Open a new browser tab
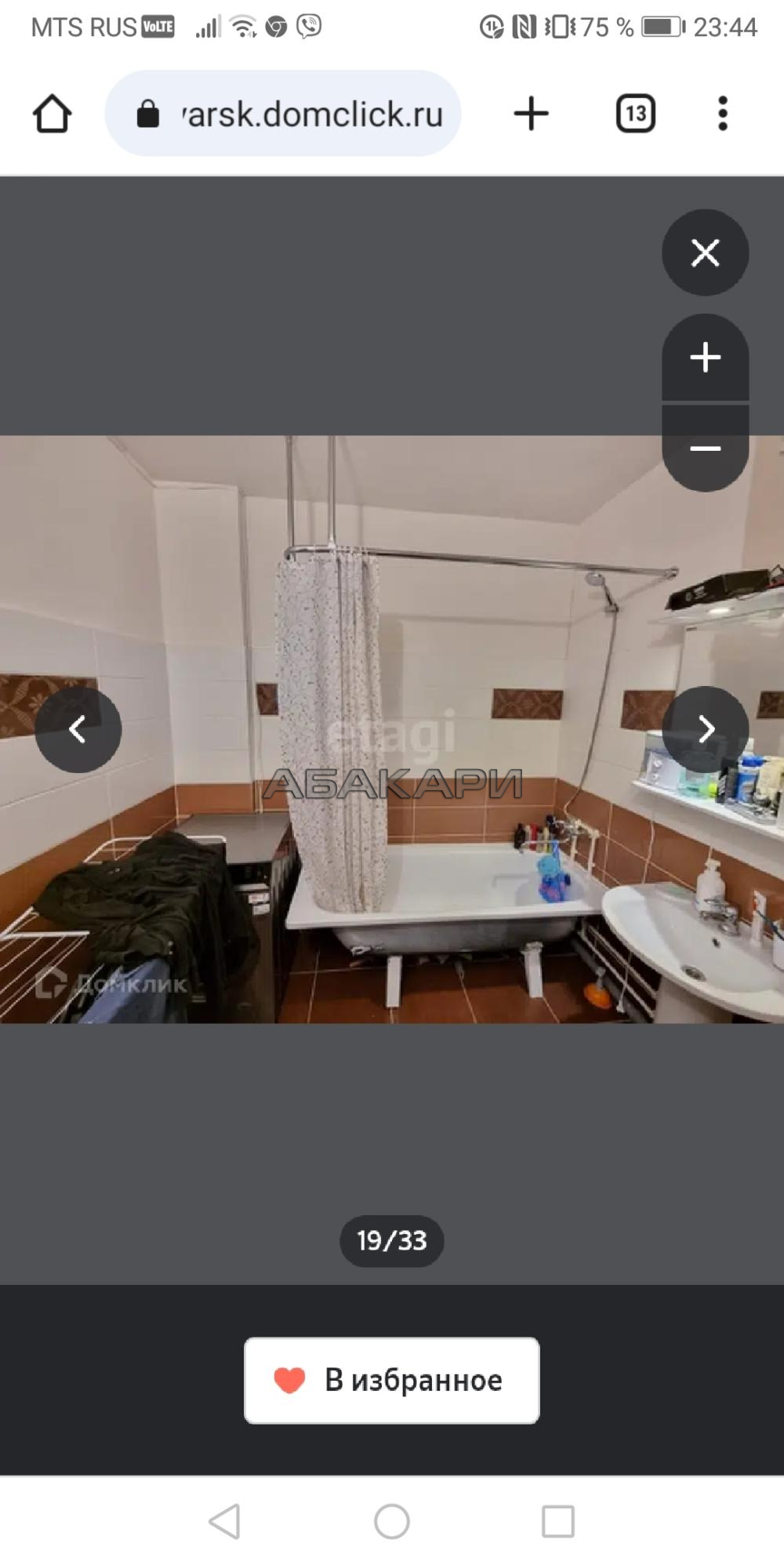The width and height of the screenshot is (784, 1568). tap(531, 114)
